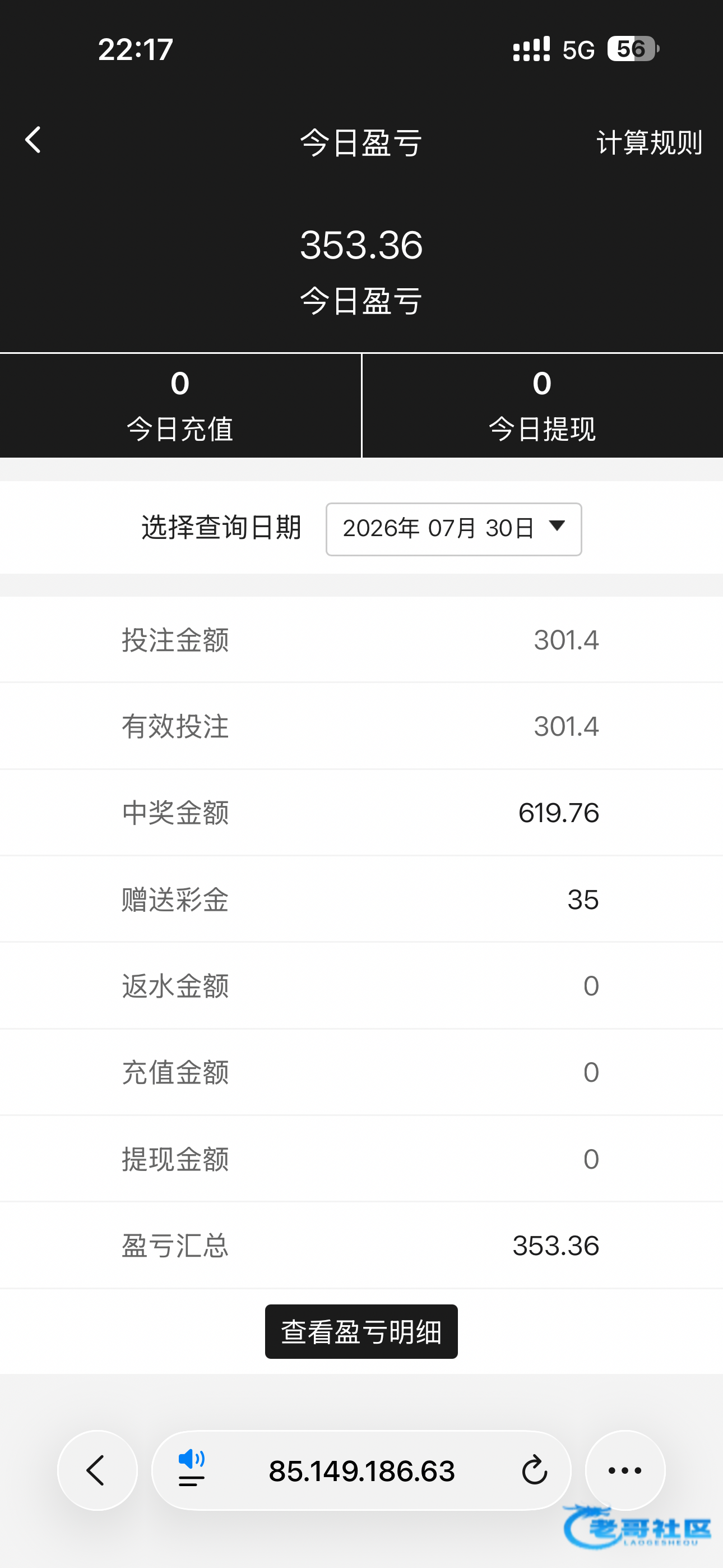Tap the address bar showing 85.149.186.63

pyautogui.click(x=361, y=1470)
